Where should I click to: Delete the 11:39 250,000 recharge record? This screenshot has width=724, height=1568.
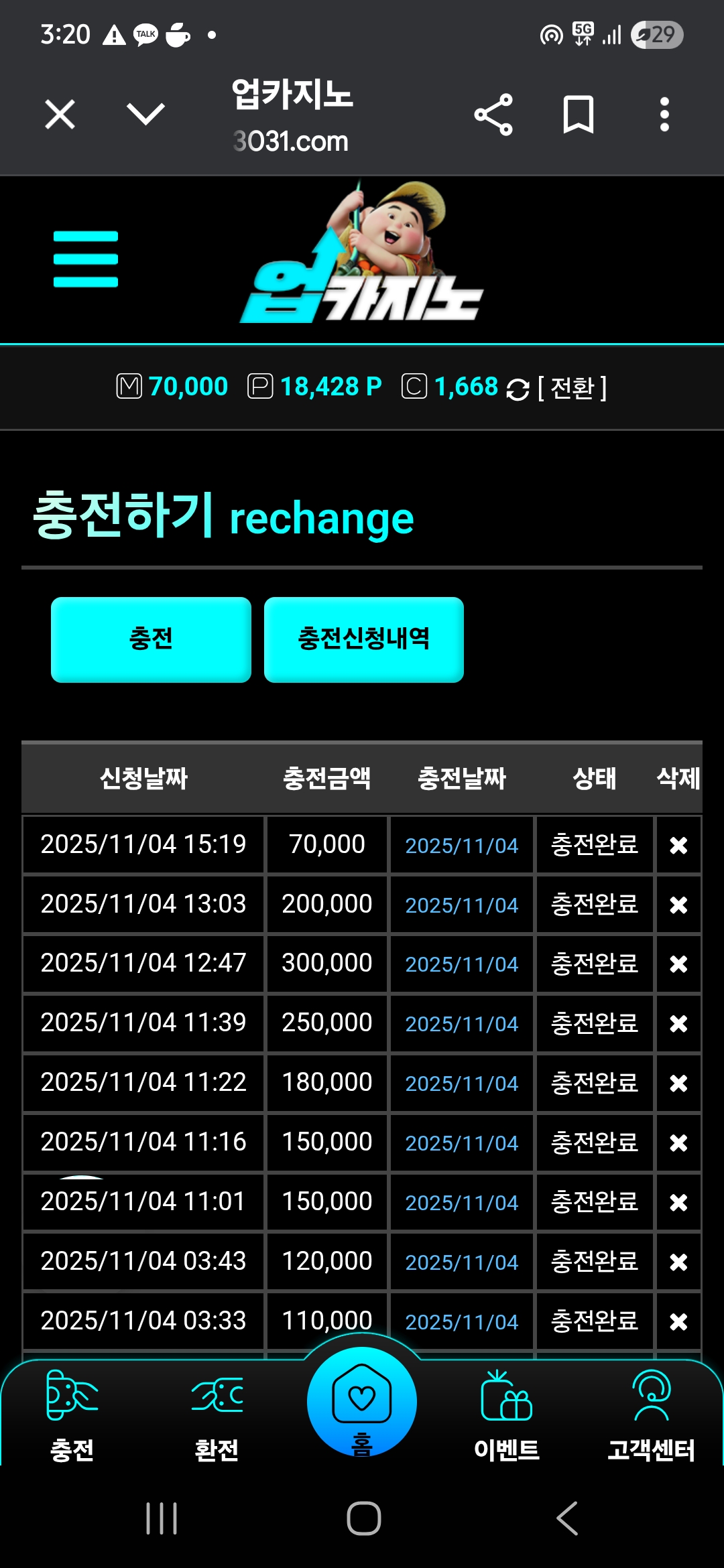click(x=678, y=1024)
